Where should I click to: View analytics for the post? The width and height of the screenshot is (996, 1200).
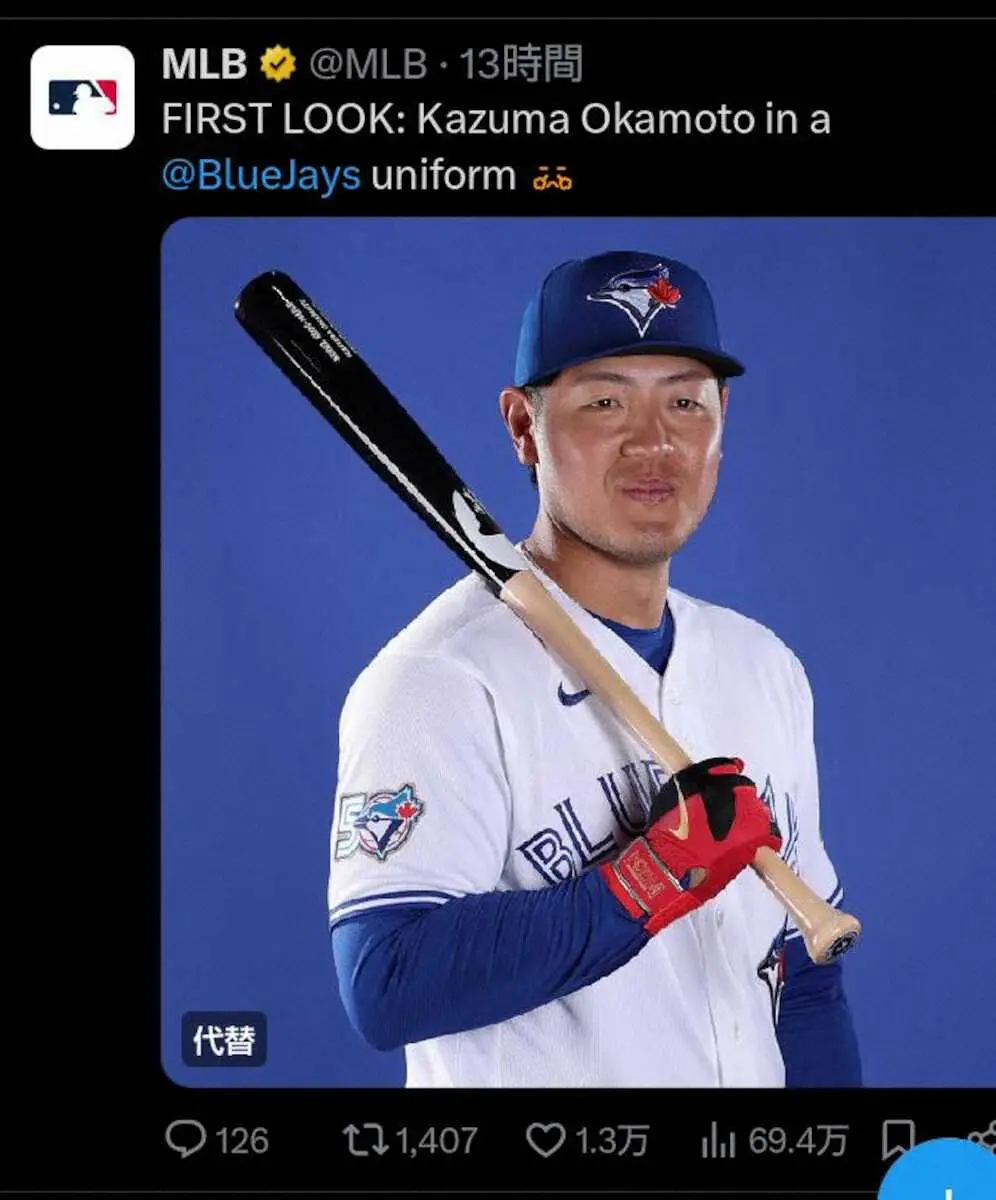point(718,1140)
